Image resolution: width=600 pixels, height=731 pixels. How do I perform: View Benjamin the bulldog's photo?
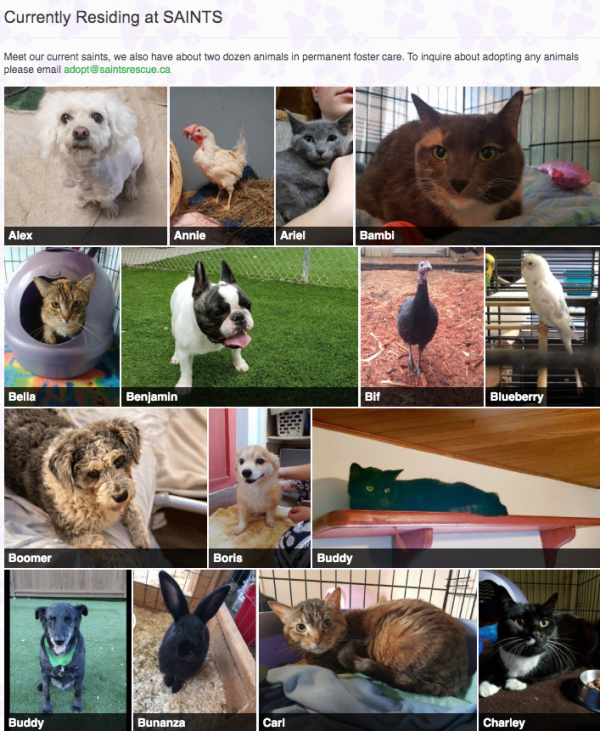coord(240,322)
